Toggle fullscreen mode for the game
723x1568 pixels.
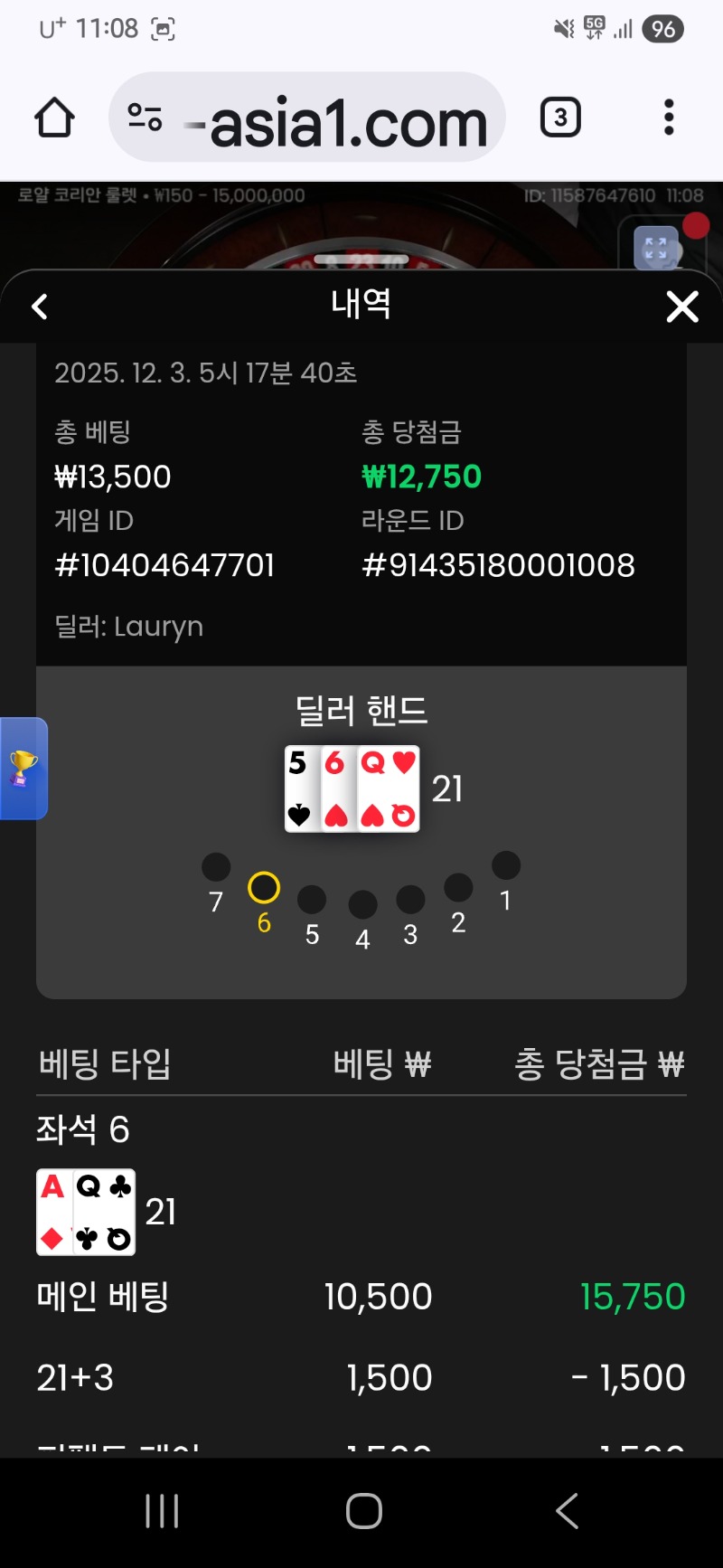656,247
